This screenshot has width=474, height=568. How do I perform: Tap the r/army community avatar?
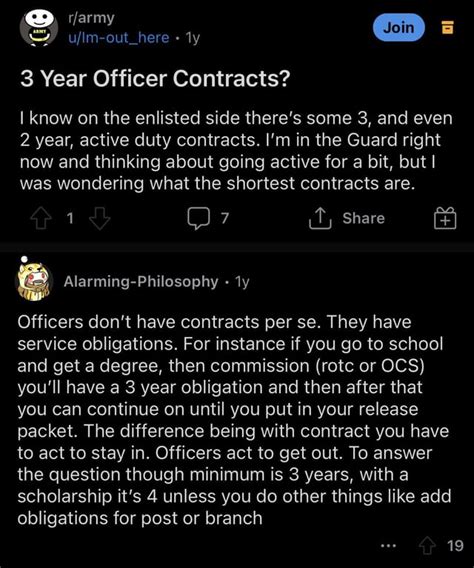pos(39,28)
